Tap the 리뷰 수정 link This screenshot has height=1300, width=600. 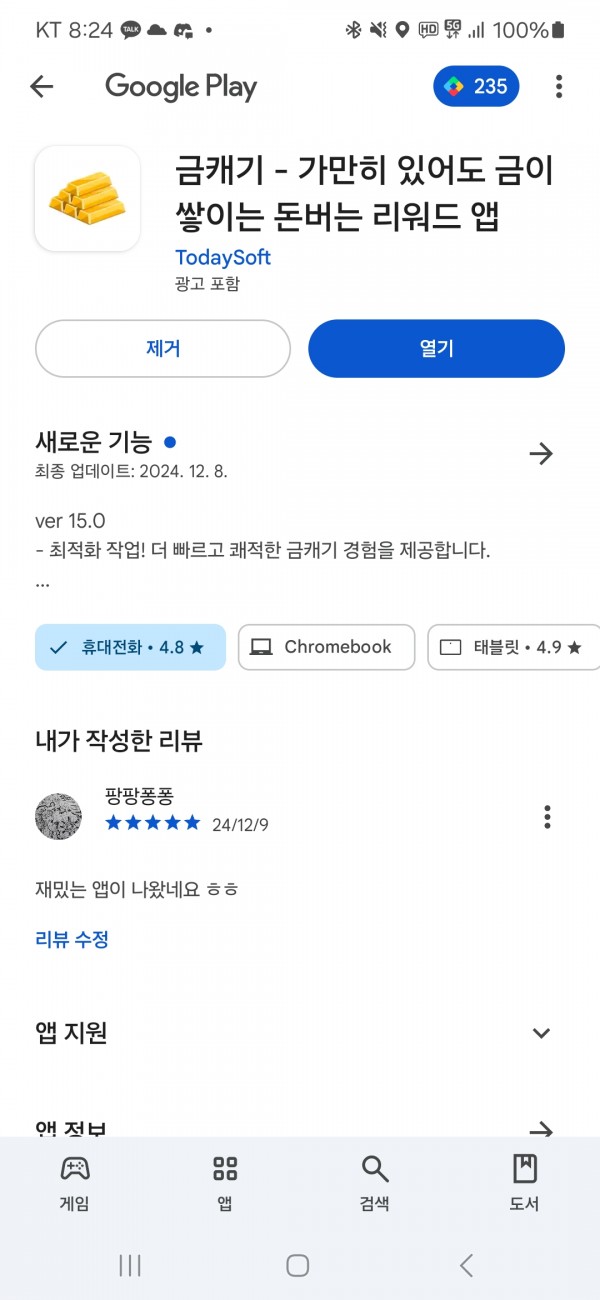point(72,939)
